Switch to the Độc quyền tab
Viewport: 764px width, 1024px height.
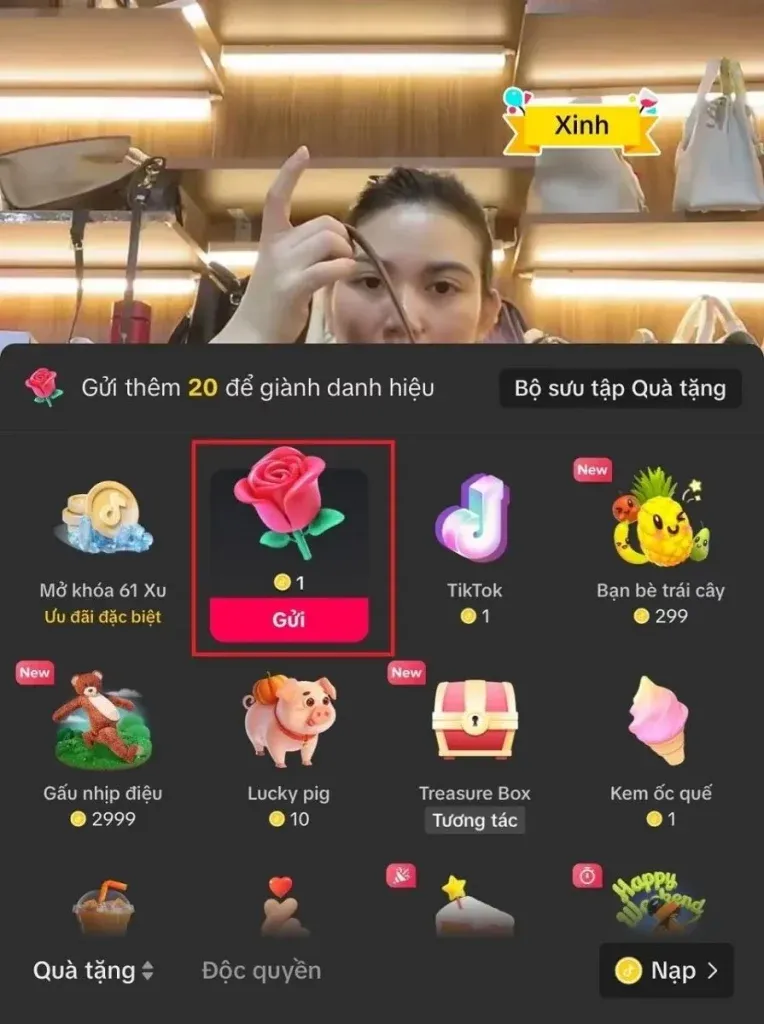[x=262, y=970]
